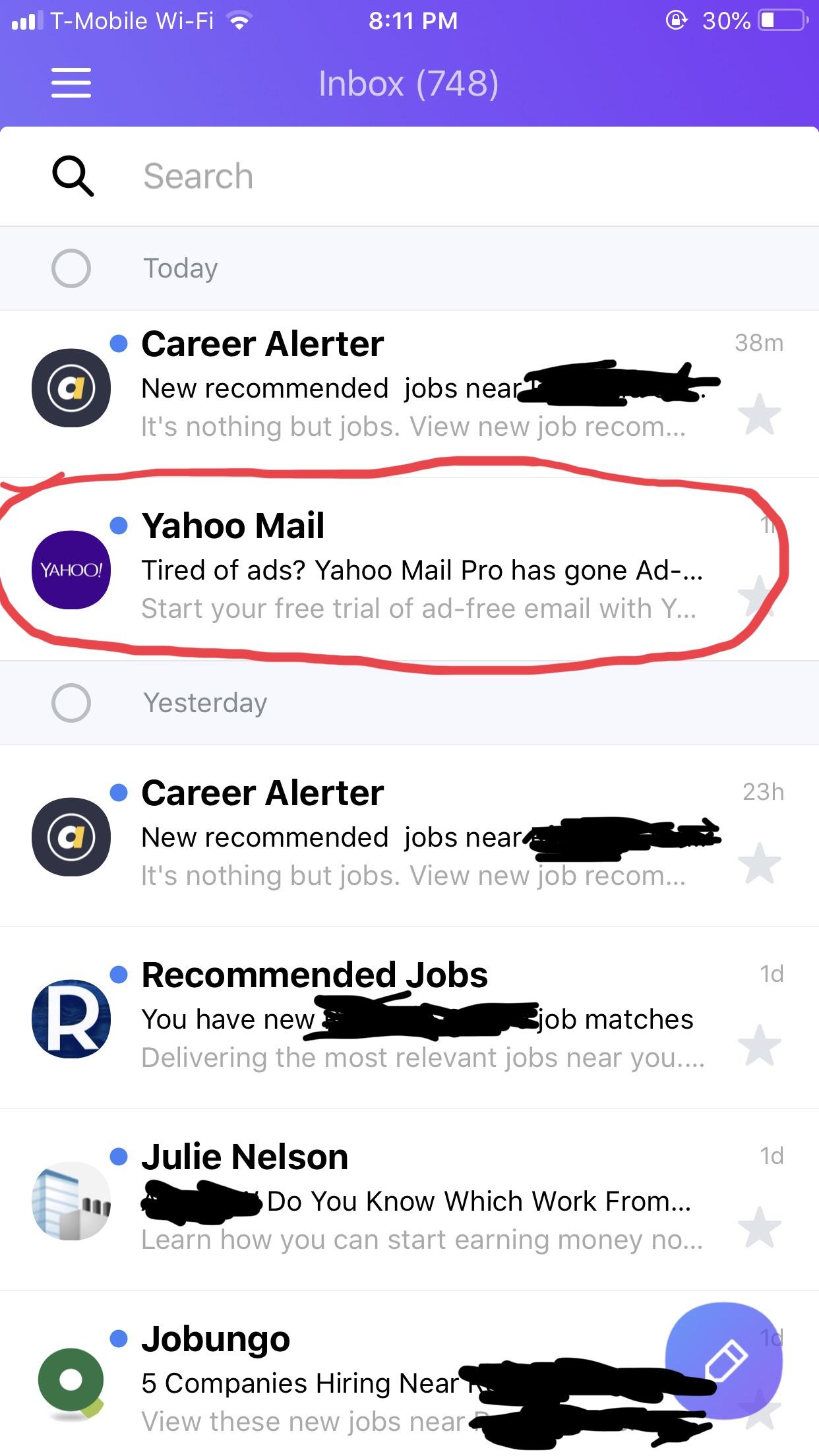This screenshot has width=819, height=1456.
Task: Tap the Yahoo Mail purple avatar
Action: coord(71,568)
